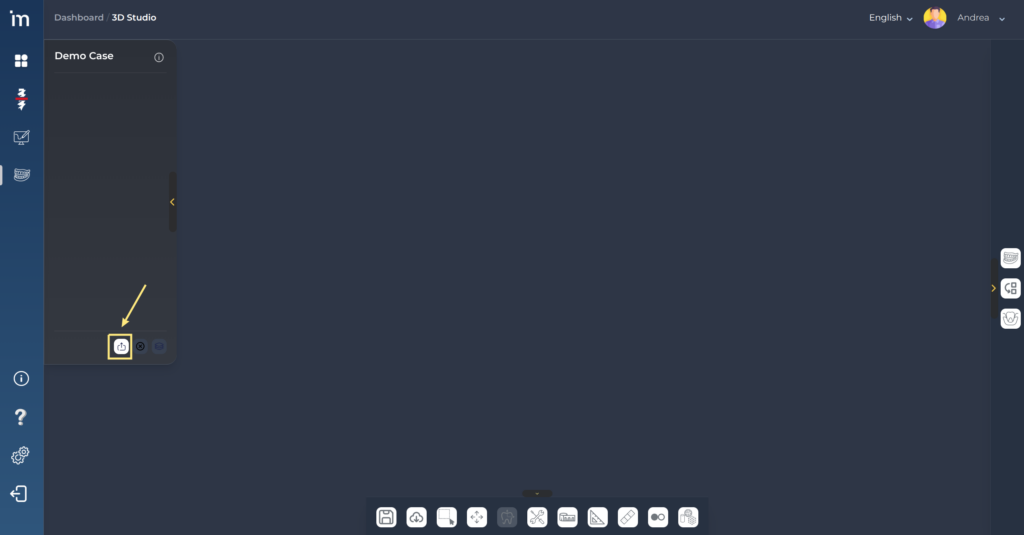Image resolution: width=1024 pixels, height=535 pixels.
Task: Open the dashboard grid icon in sidebar
Action: [x=21, y=61]
